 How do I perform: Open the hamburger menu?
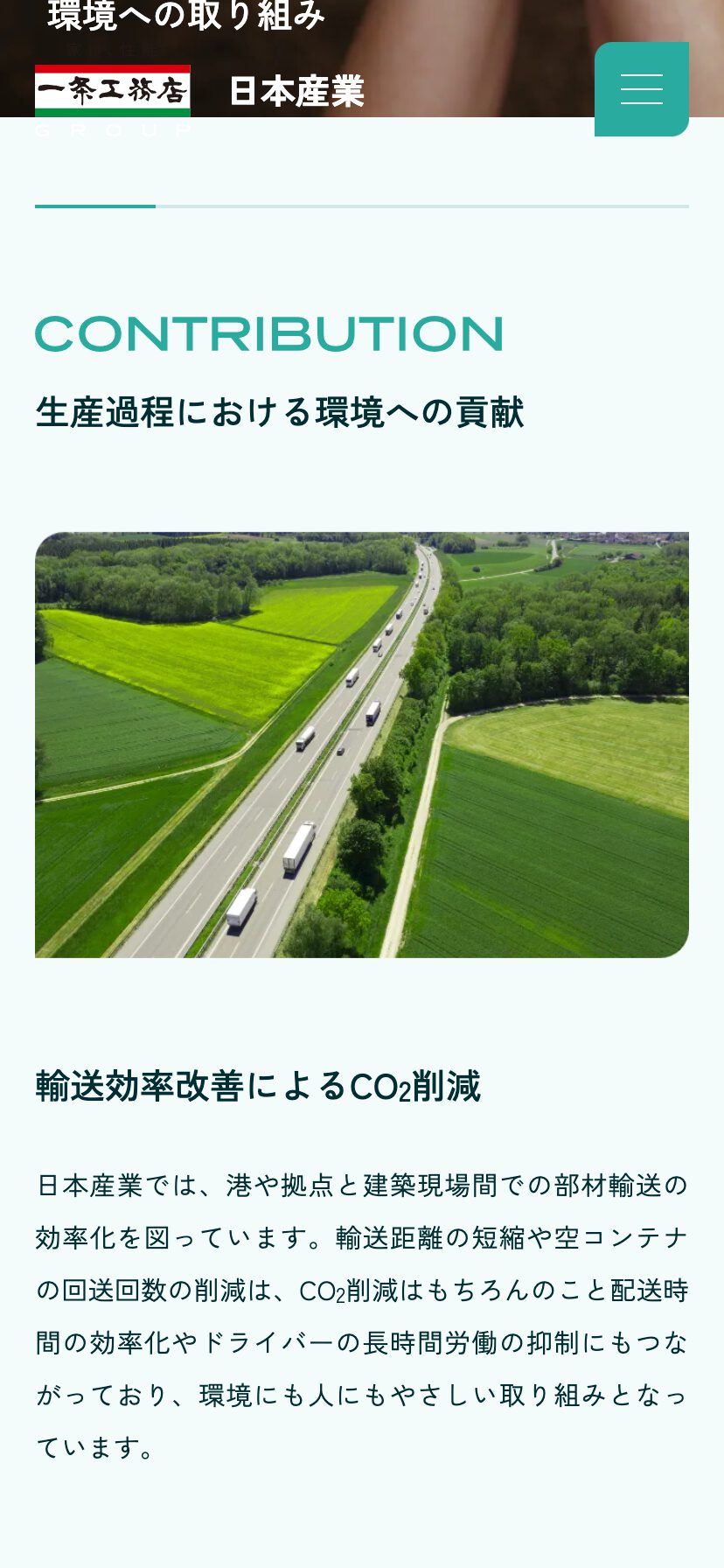641,89
